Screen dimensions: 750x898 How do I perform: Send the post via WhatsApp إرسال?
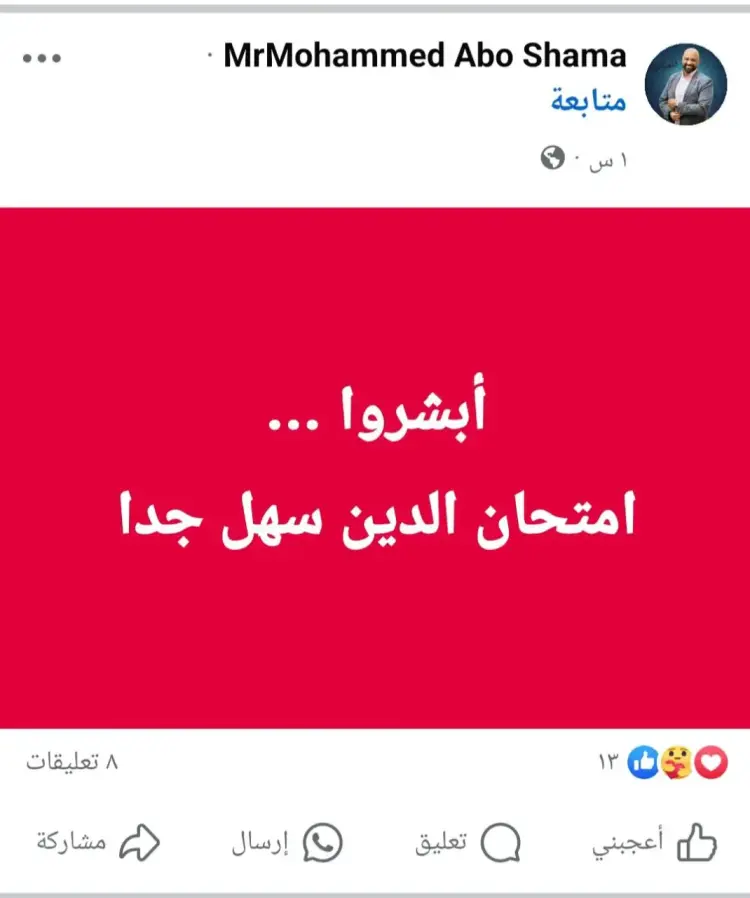point(287,843)
